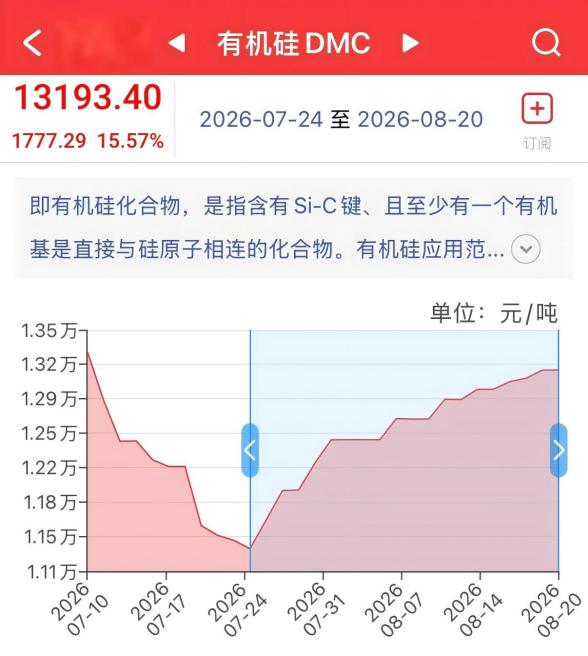Tap the left range handle on the chart

250,451
